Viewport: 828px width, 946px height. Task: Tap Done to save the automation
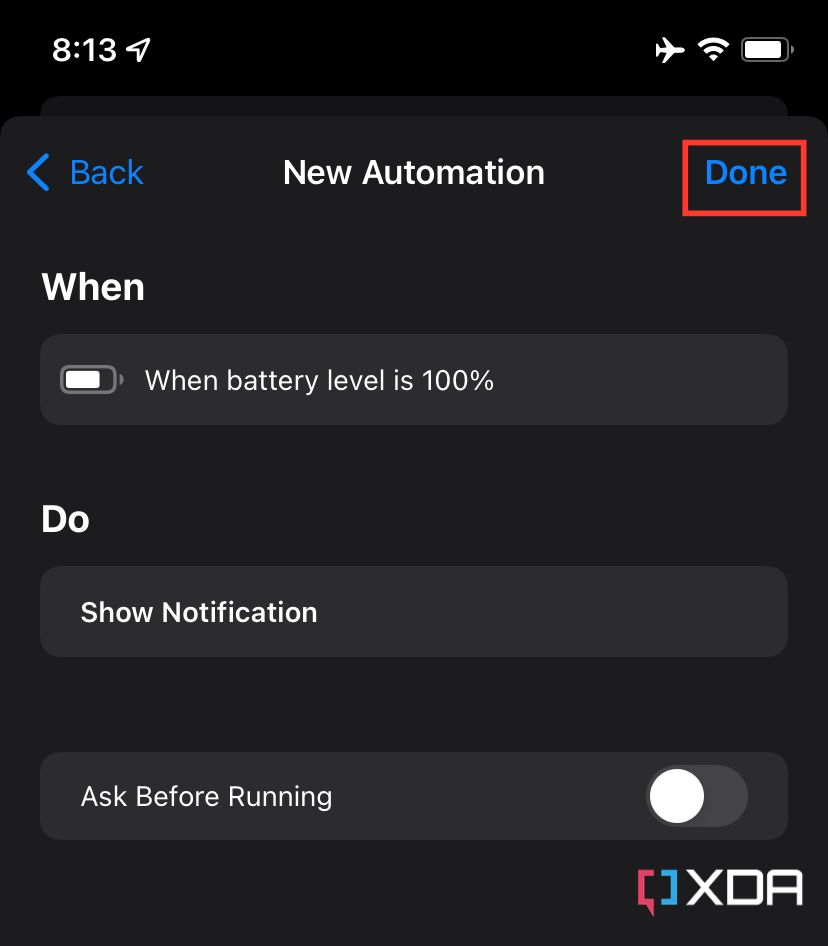tap(744, 172)
